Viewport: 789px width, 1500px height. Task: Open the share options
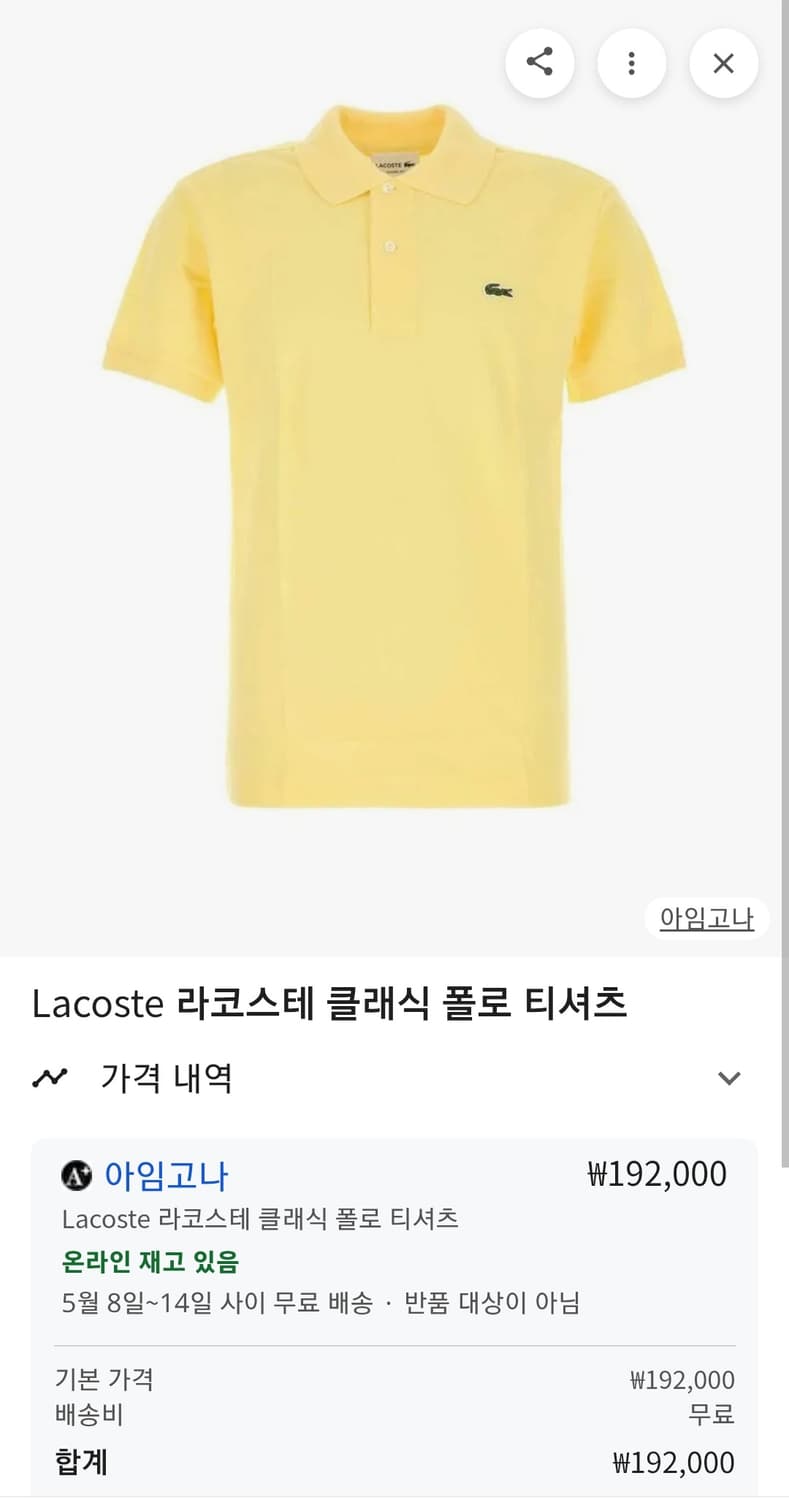pyautogui.click(x=540, y=63)
